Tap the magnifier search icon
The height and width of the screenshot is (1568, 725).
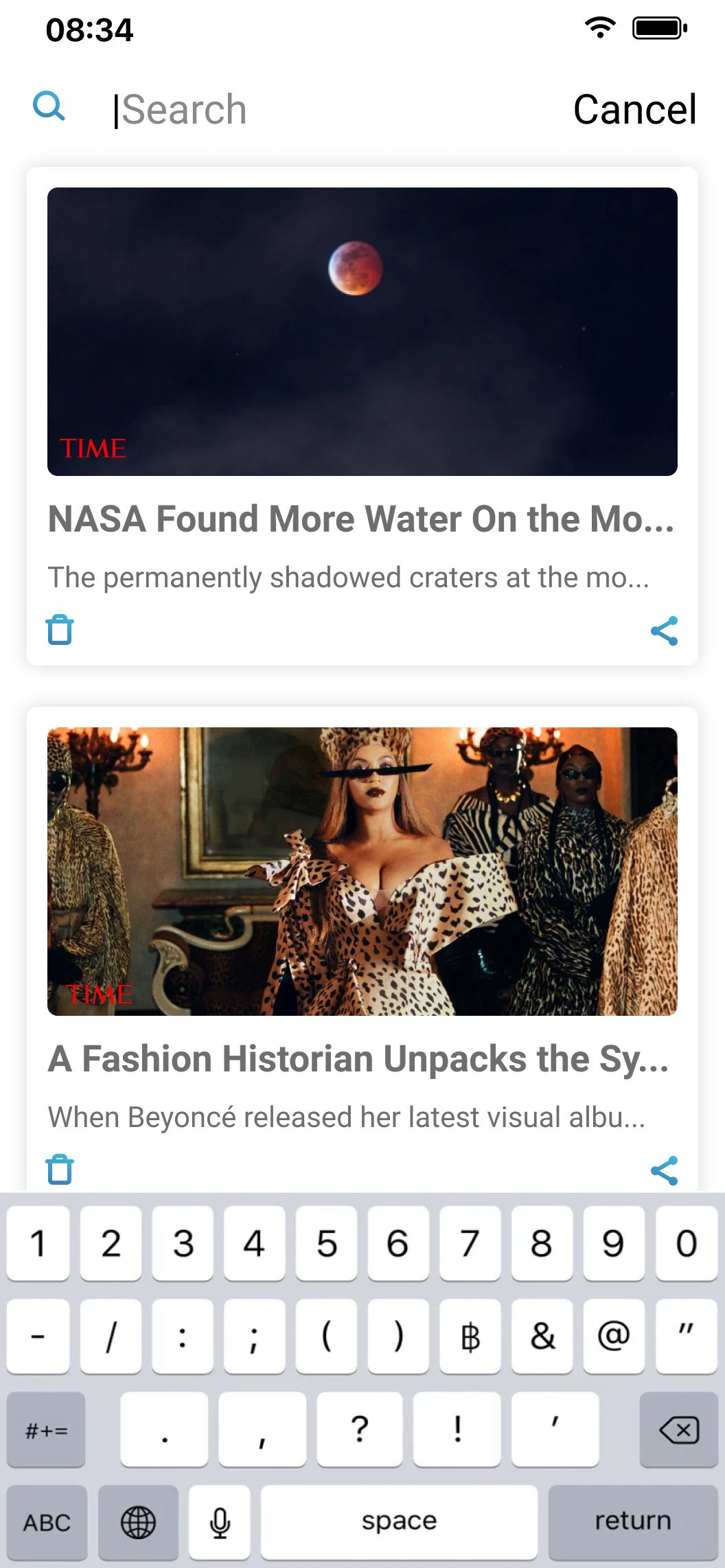tap(49, 107)
